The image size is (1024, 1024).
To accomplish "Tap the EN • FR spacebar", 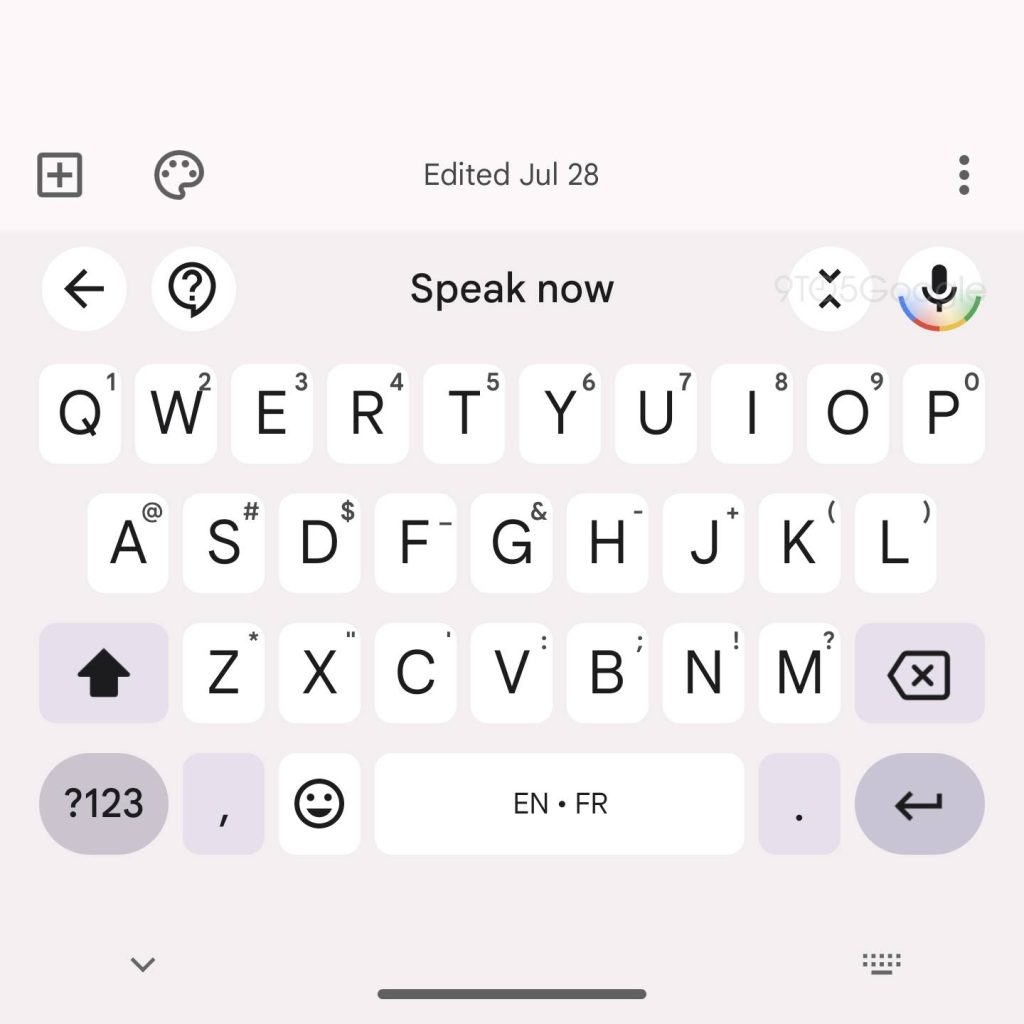I will (x=560, y=804).
